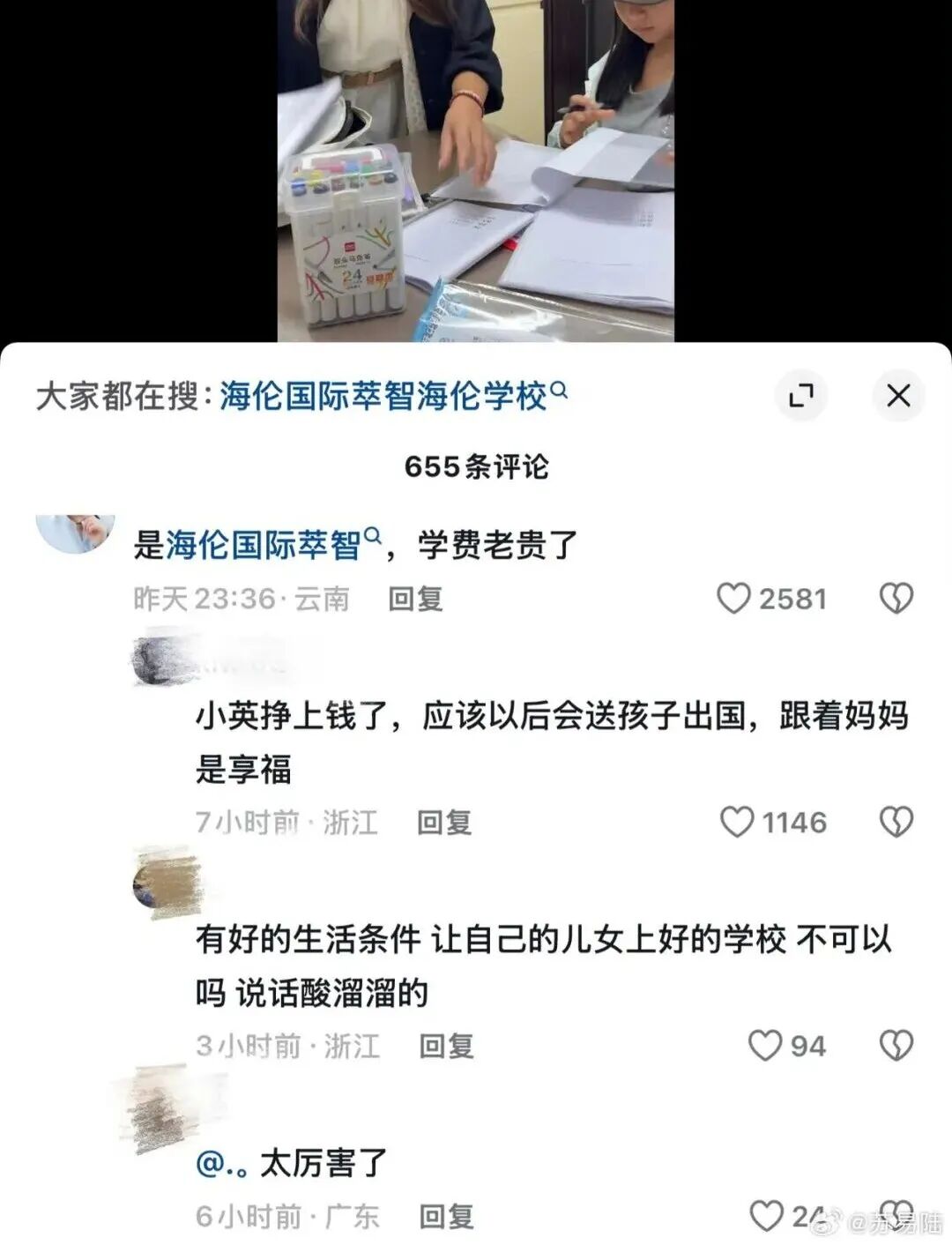
Task: Dislike the 说话酸溜溜的 comment
Action: pos(896,1046)
